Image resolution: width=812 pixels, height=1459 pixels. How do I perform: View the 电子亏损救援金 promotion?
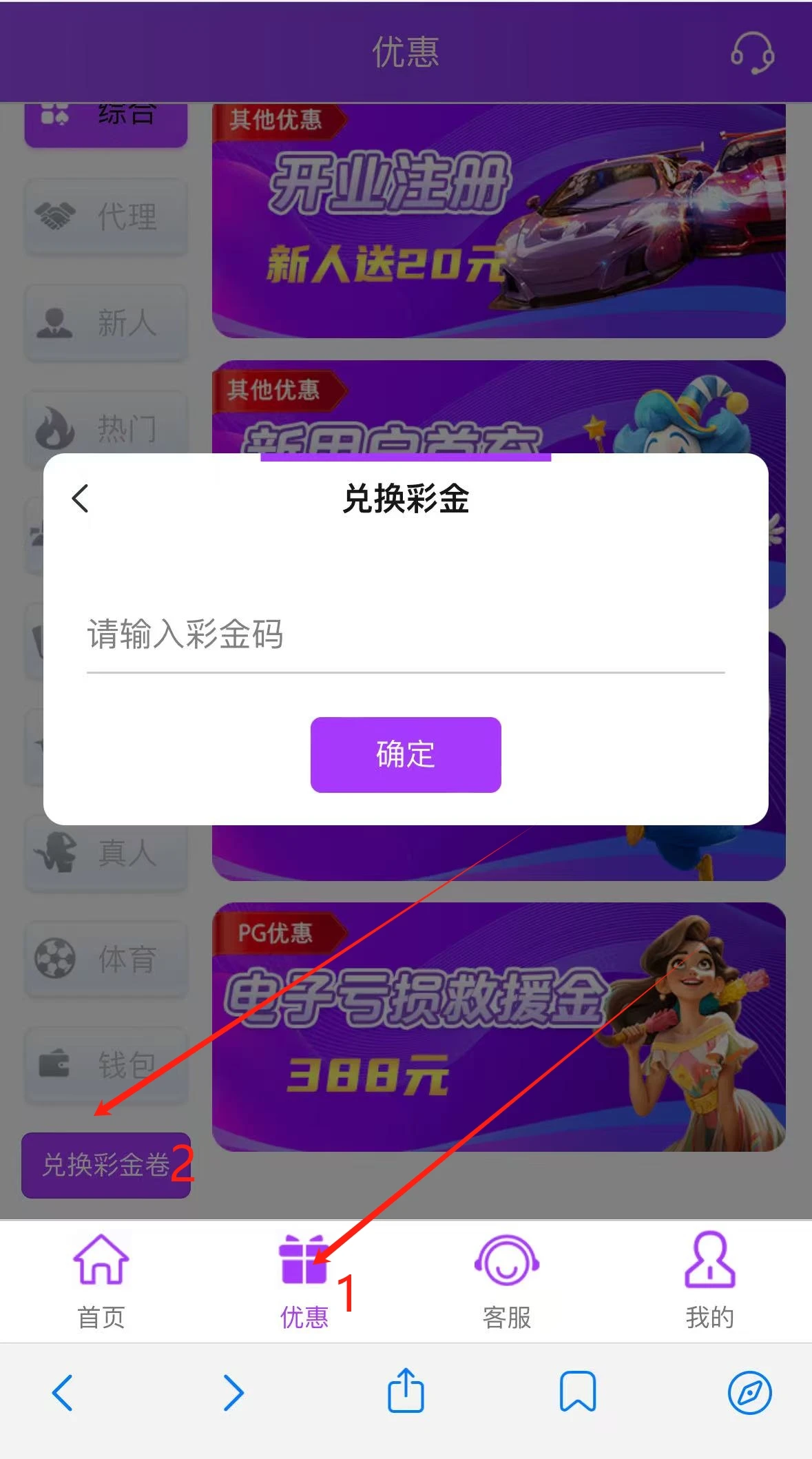(x=499, y=1026)
